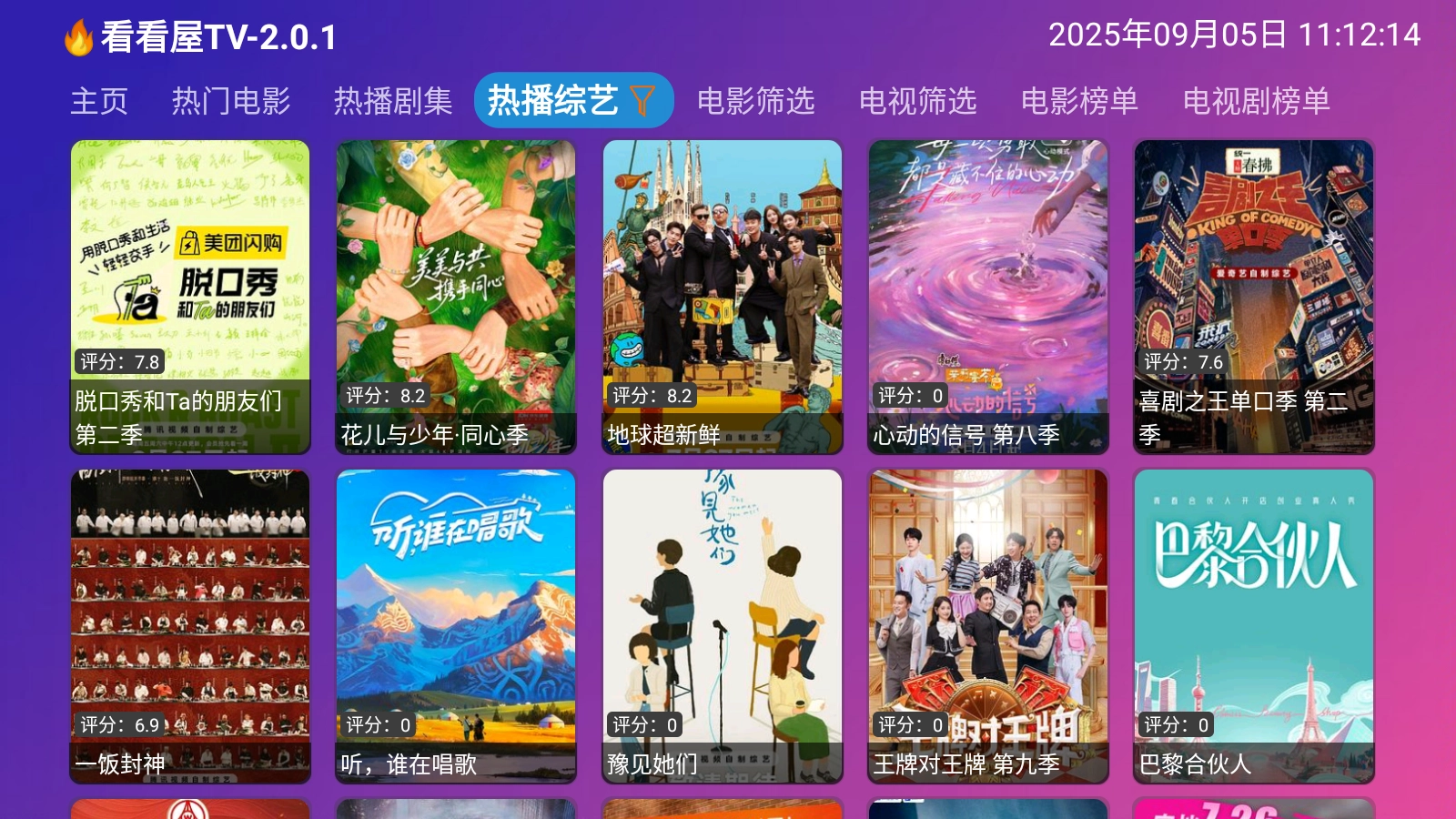Open 心动的信号 第八季
Viewport: 1456px width, 819px height.
pos(988,296)
